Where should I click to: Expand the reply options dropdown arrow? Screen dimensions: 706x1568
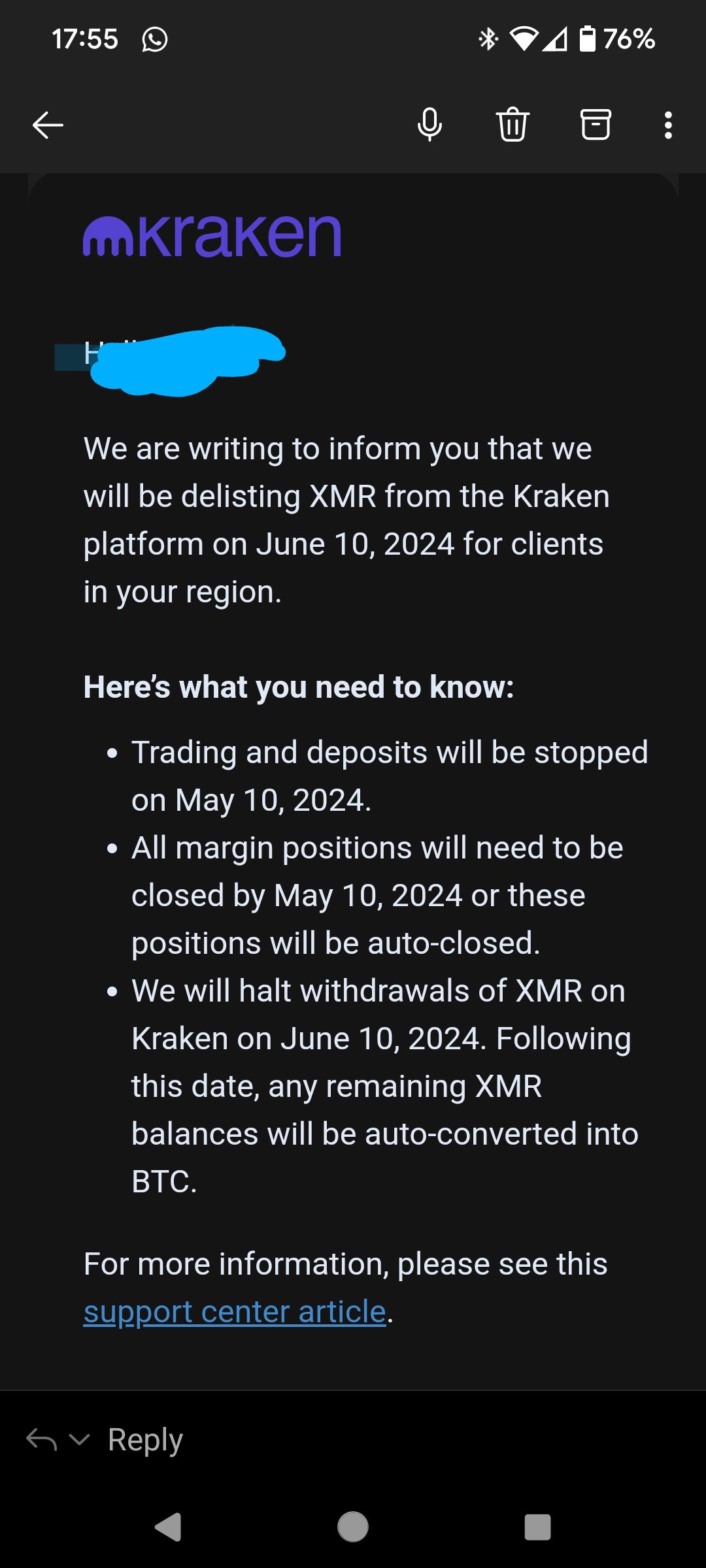[x=79, y=1439]
